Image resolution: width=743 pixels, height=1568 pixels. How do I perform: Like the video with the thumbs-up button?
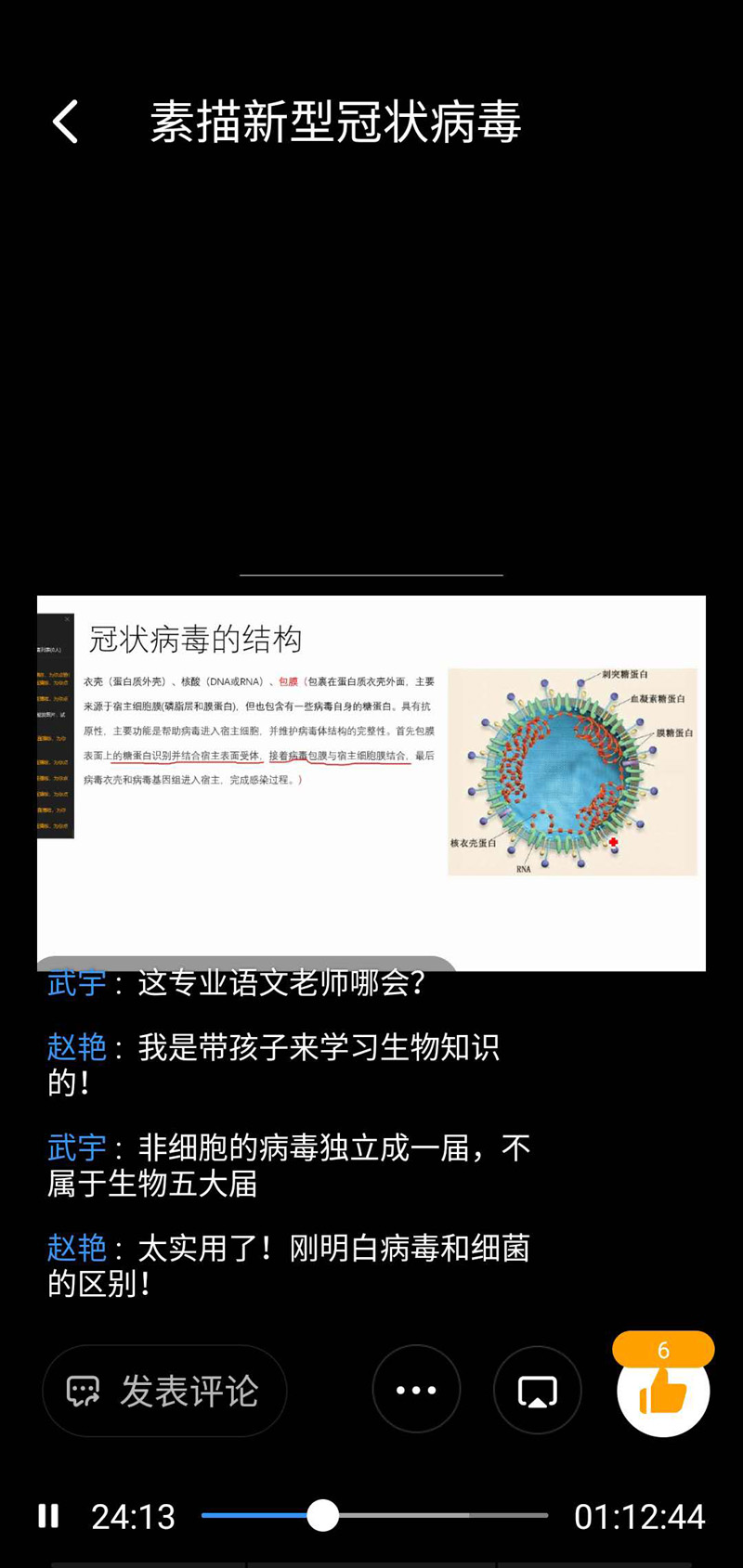click(x=663, y=1392)
